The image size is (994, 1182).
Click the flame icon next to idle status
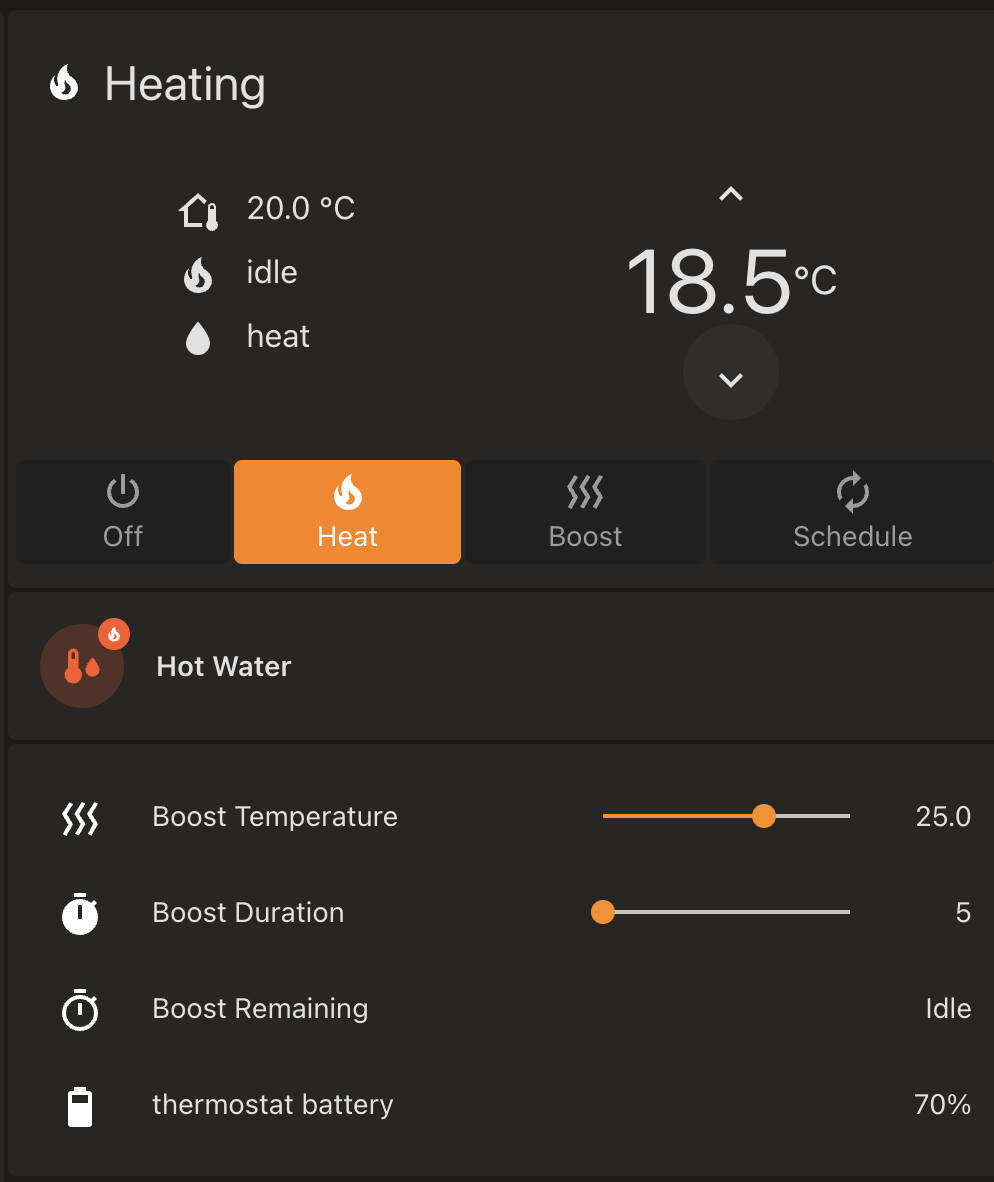click(x=198, y=272)
